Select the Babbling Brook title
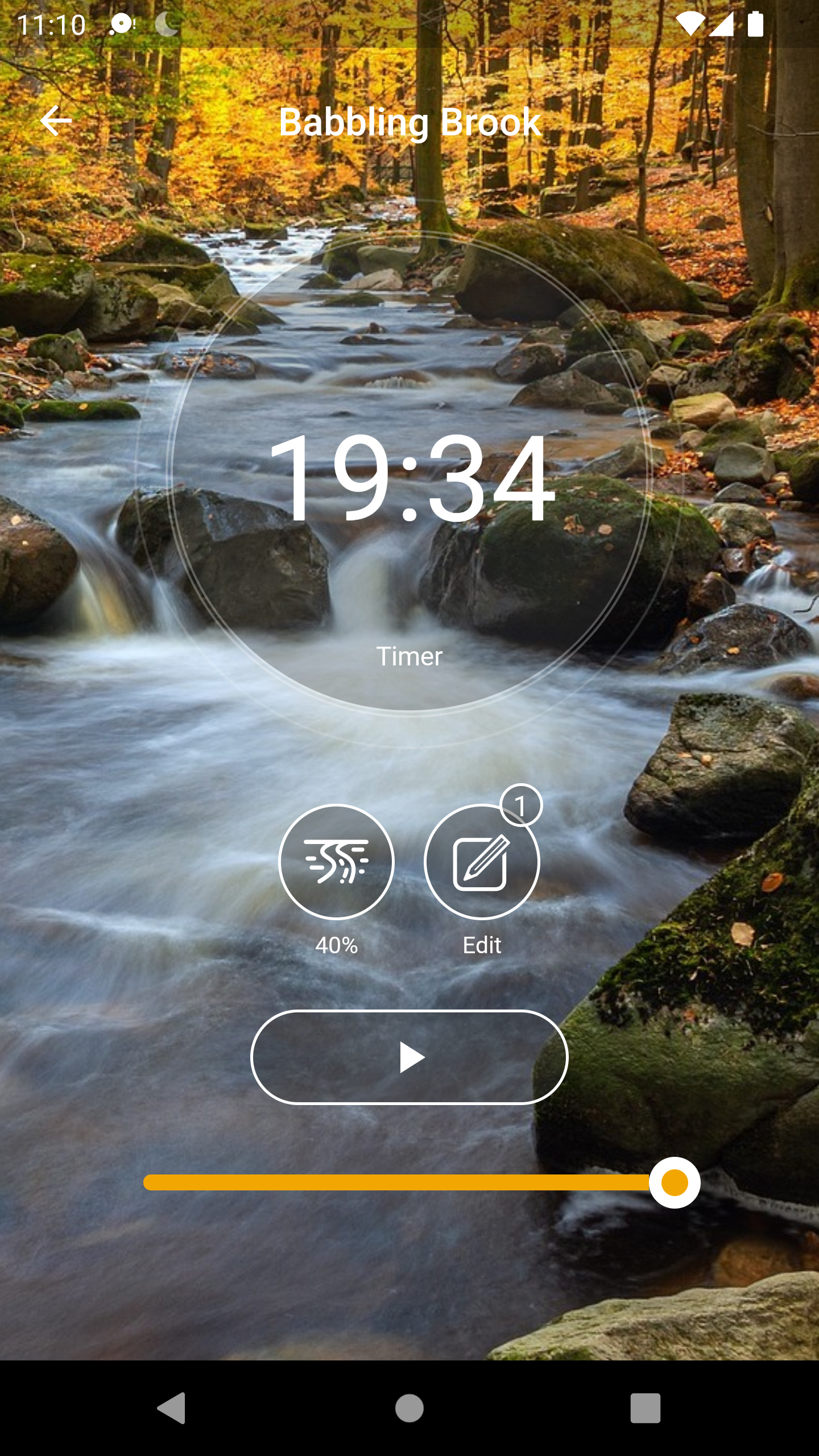 pyautogui.click(x=411, y=123)
